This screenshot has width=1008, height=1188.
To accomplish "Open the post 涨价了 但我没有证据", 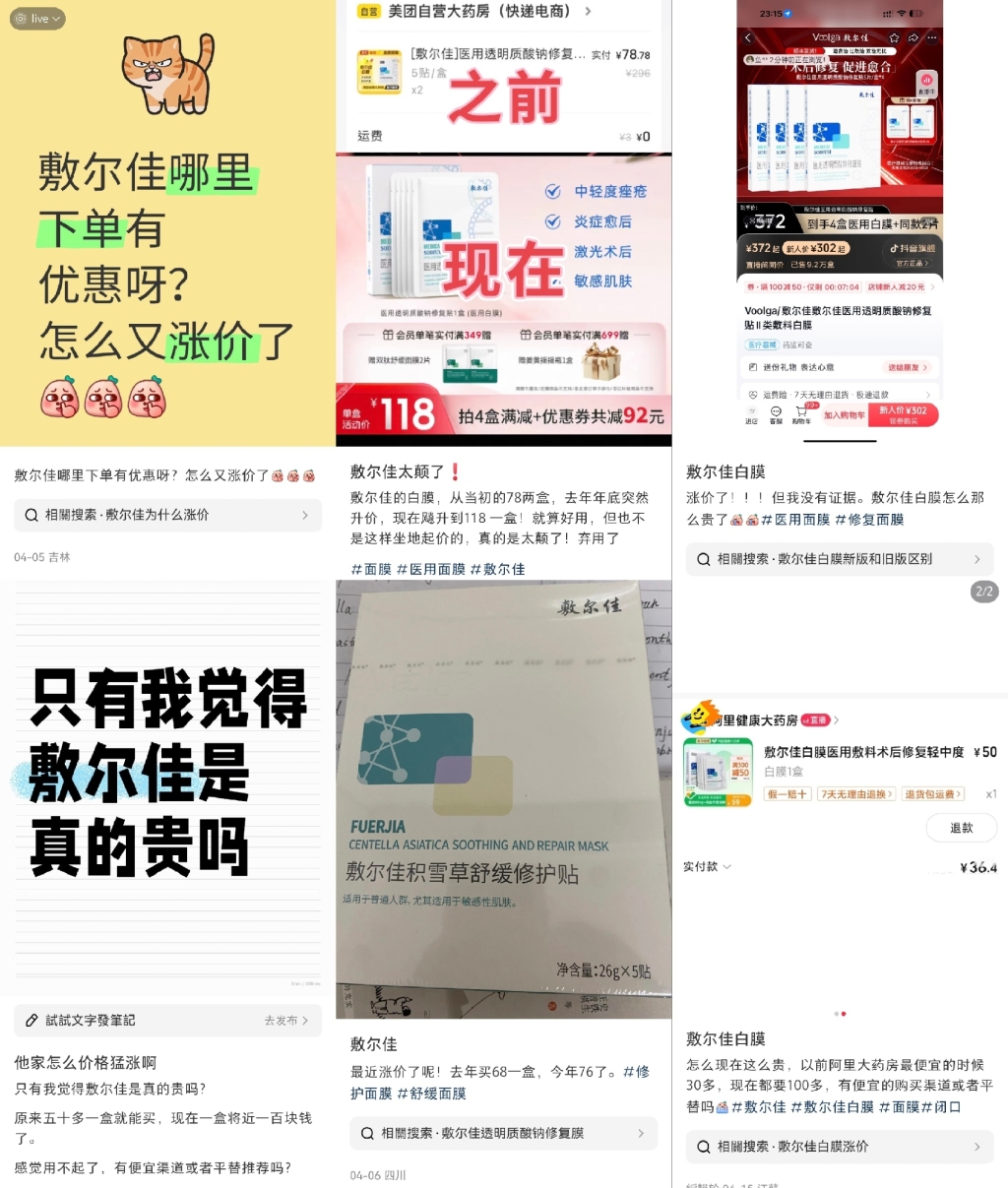I will [x=840, y=226].
